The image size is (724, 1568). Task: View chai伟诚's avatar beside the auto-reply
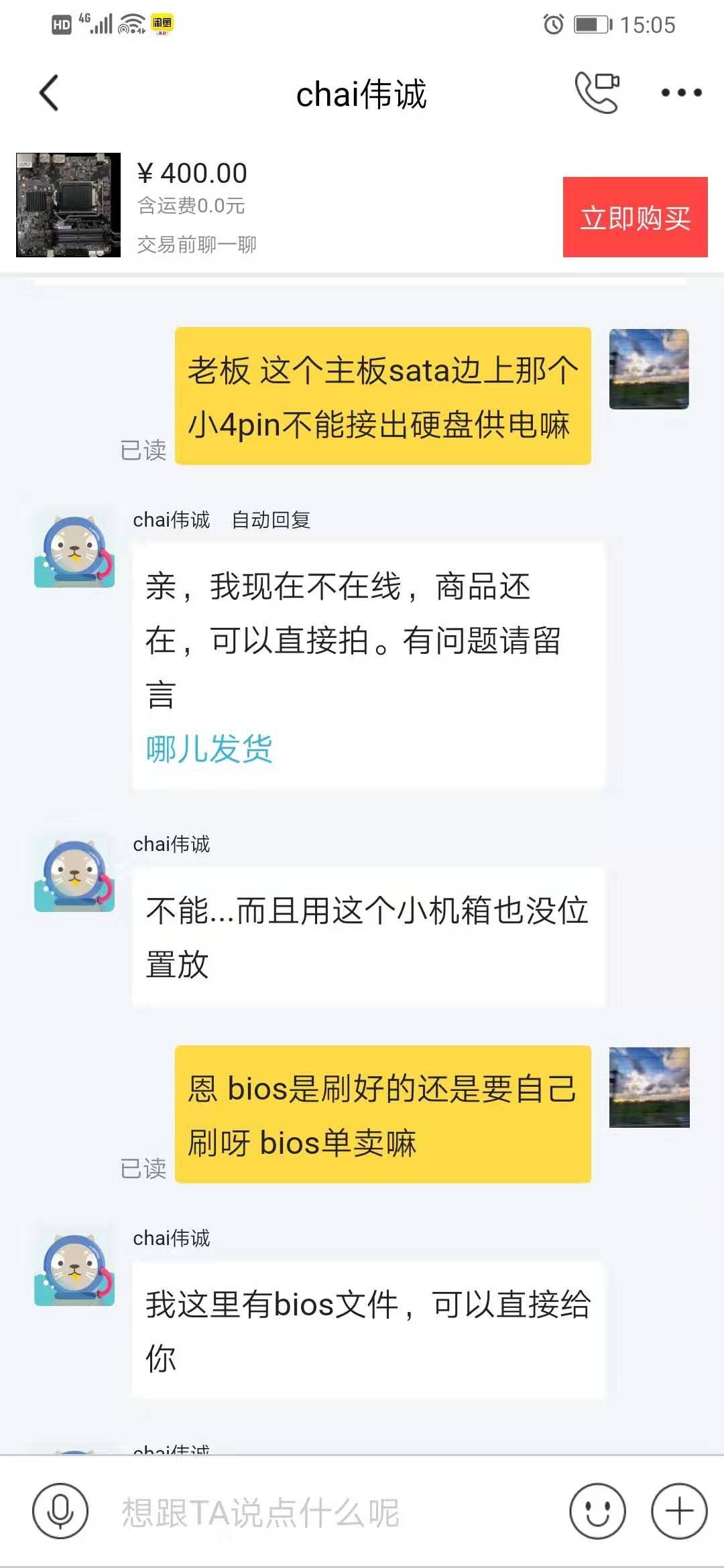74,551
